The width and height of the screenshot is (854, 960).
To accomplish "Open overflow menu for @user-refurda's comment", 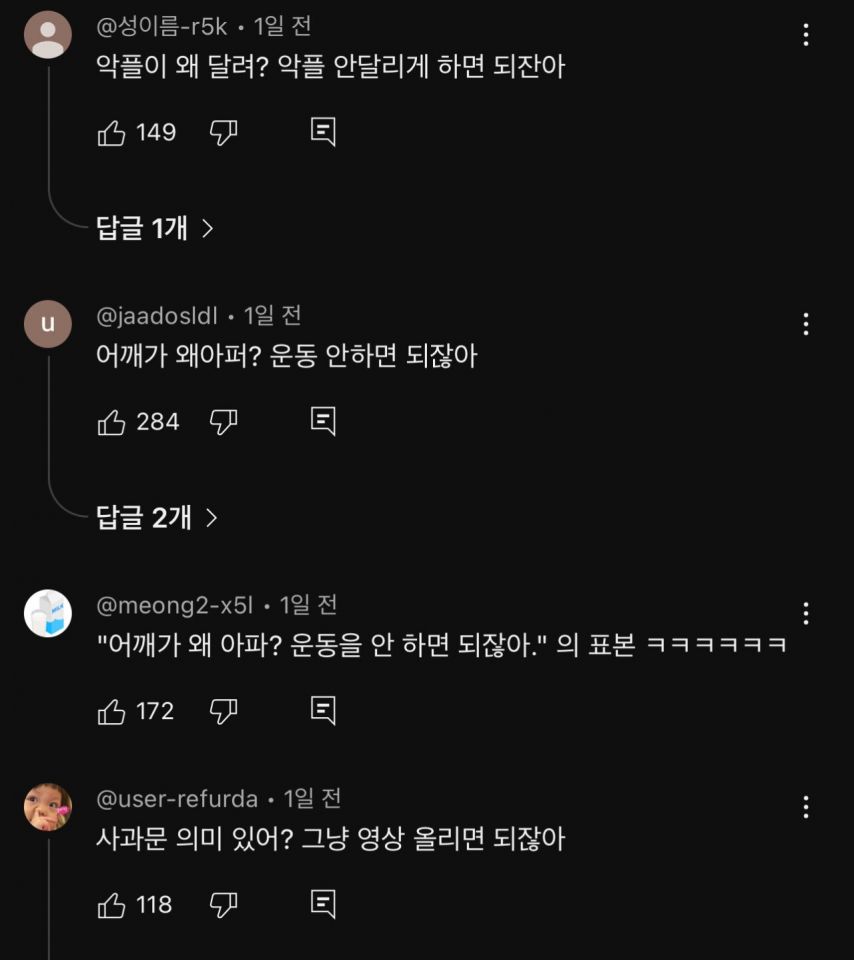I will (x=806, y=807).
